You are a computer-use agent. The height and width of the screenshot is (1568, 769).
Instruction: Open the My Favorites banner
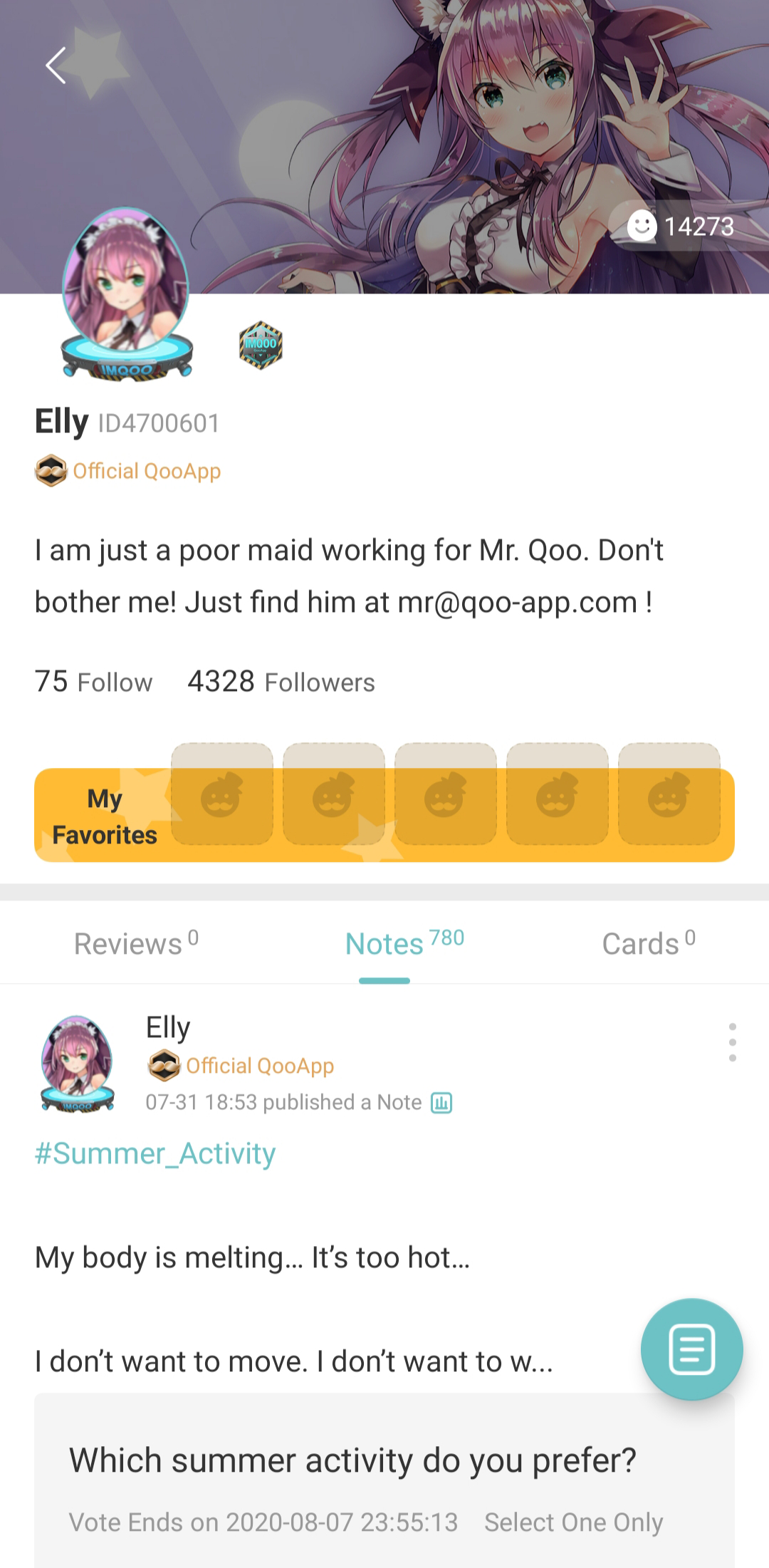click(x=104, y=816)
